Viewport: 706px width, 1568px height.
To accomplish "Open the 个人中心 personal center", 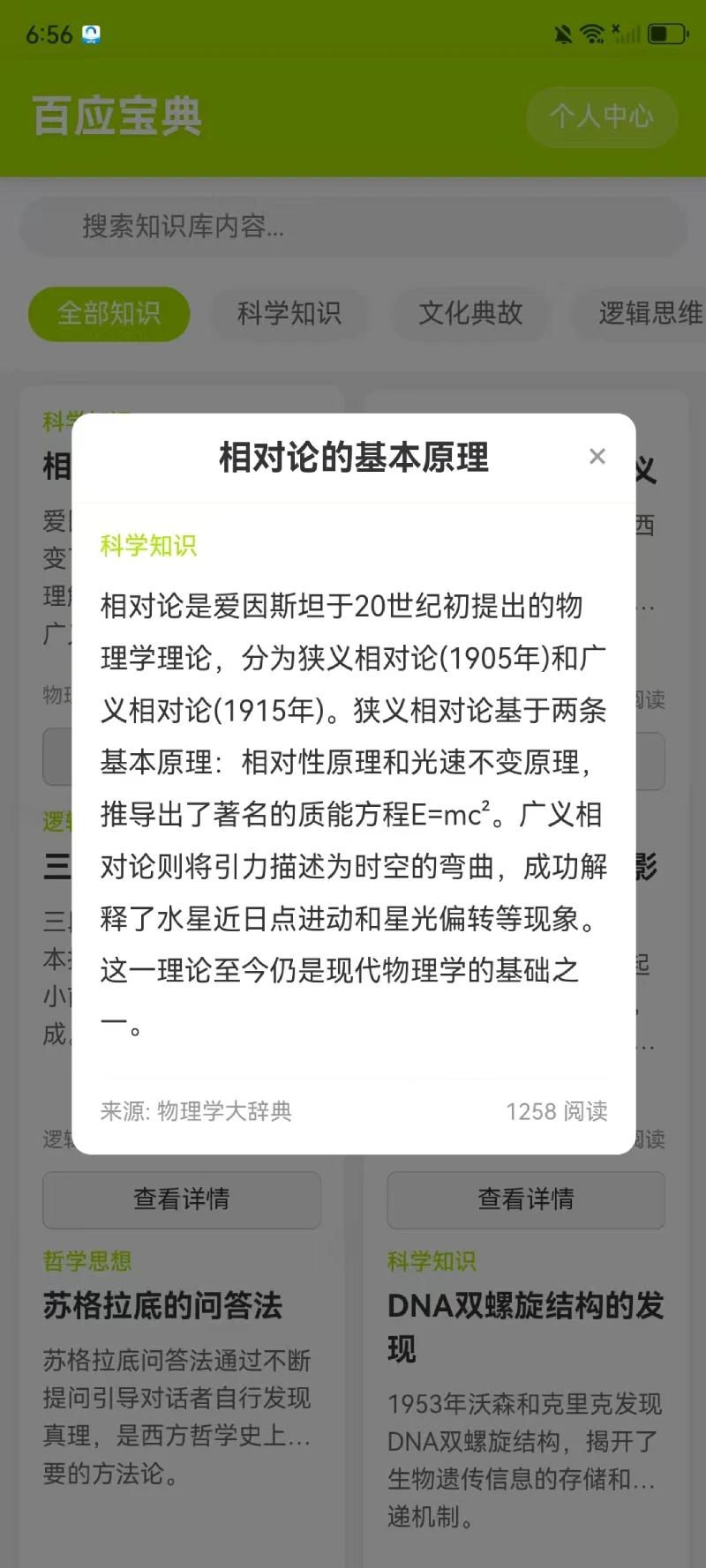I will 601,117.
